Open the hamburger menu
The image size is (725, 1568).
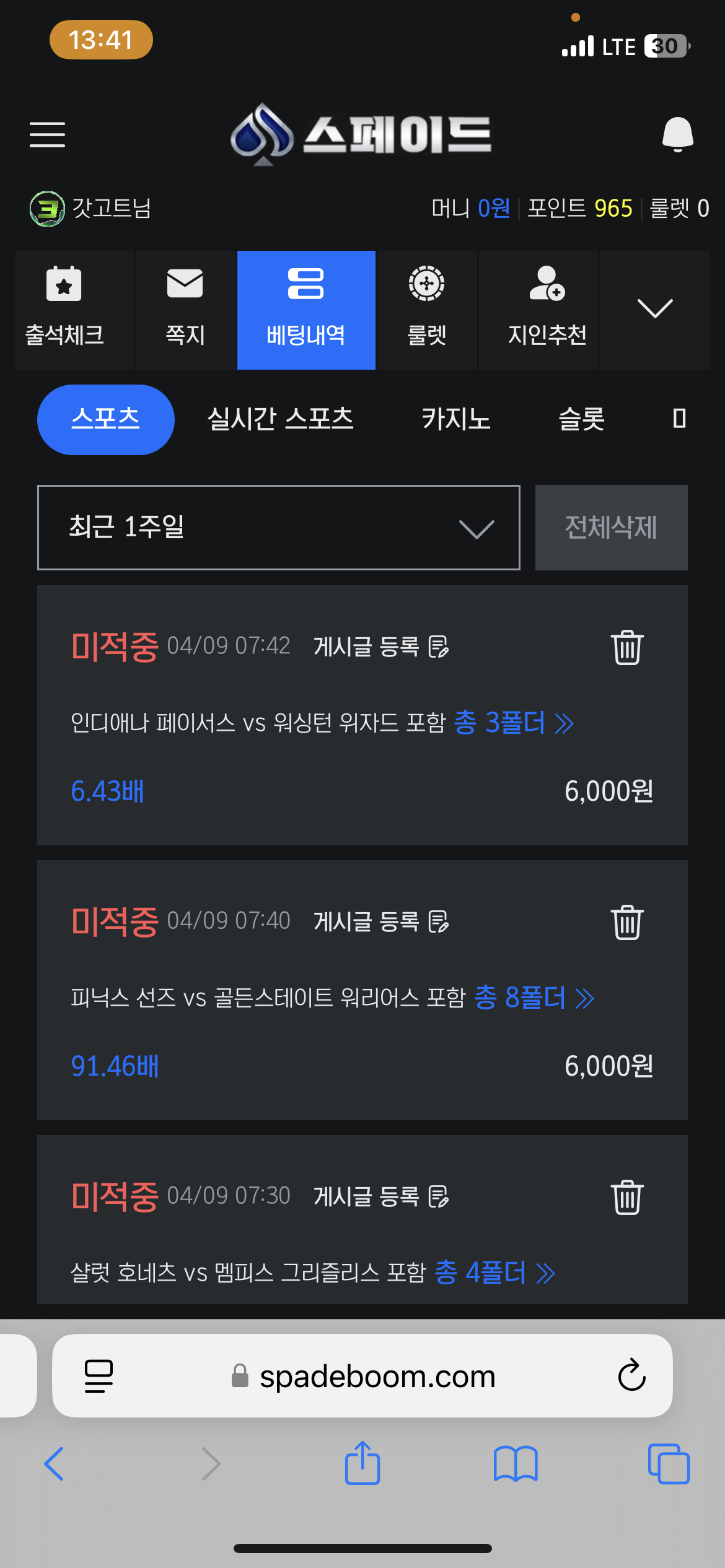point(47,134)
